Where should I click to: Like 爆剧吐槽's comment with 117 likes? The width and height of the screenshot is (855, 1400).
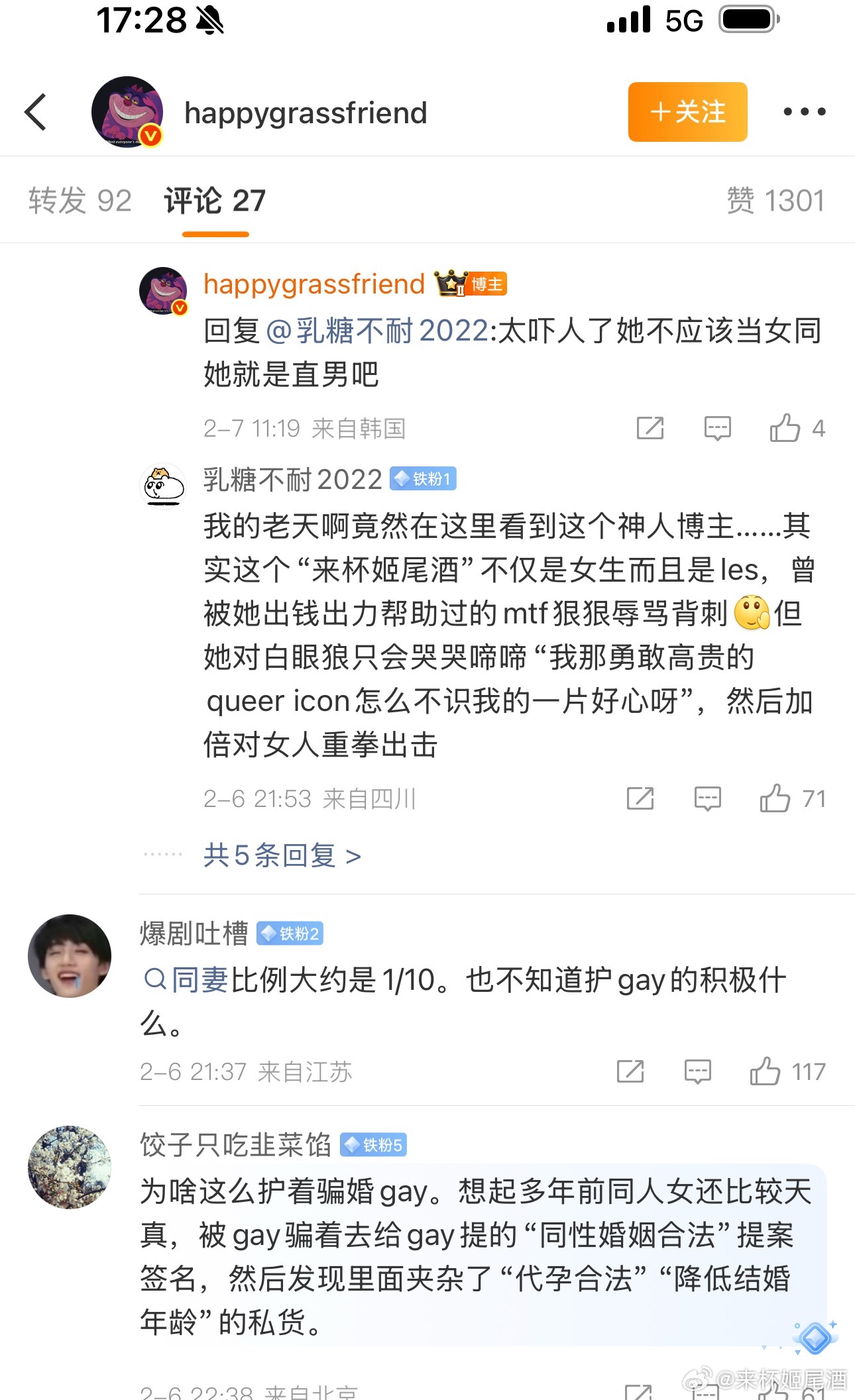coord(766,1071)
